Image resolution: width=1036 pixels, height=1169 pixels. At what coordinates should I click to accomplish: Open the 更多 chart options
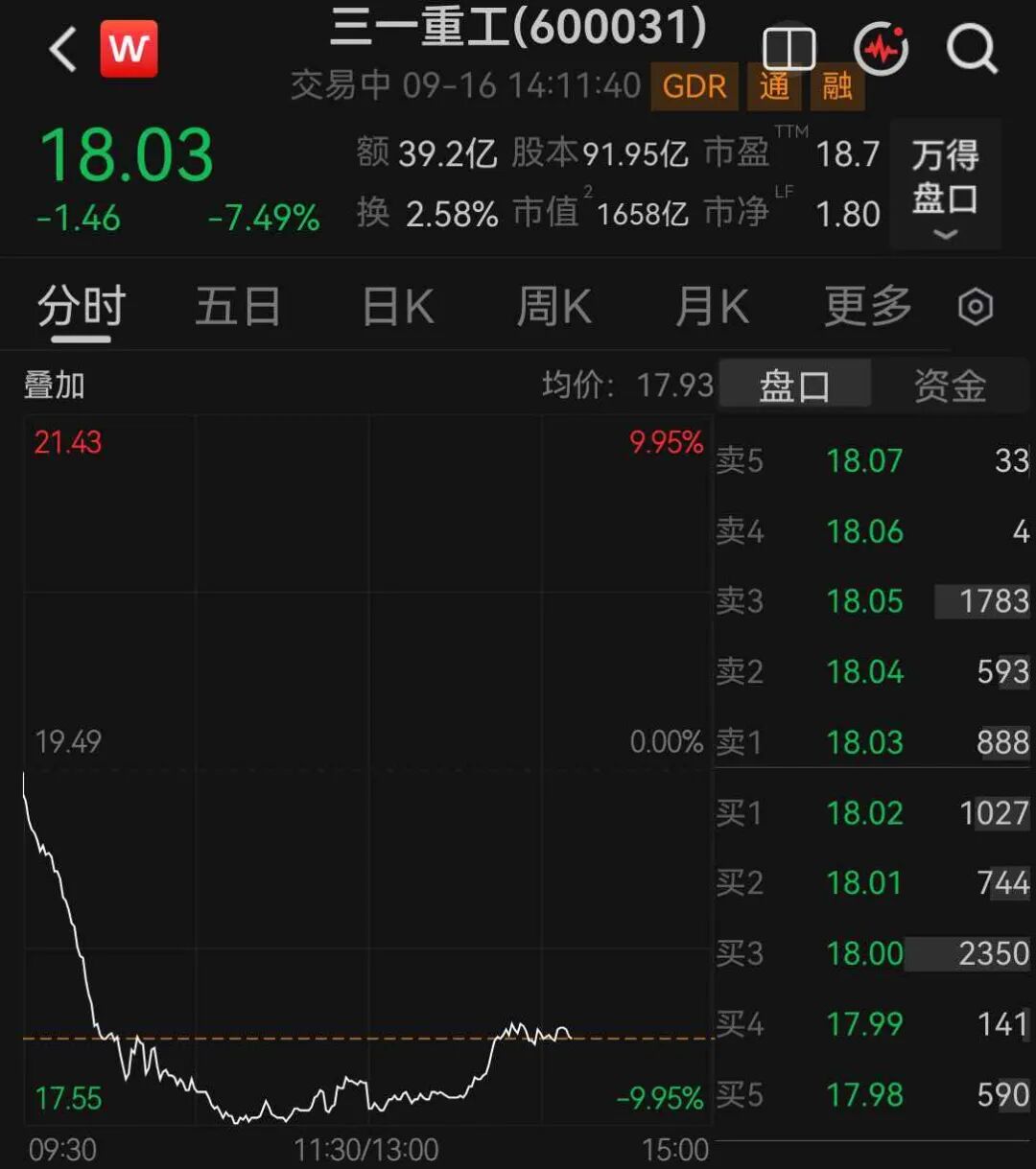pos(868,308)
